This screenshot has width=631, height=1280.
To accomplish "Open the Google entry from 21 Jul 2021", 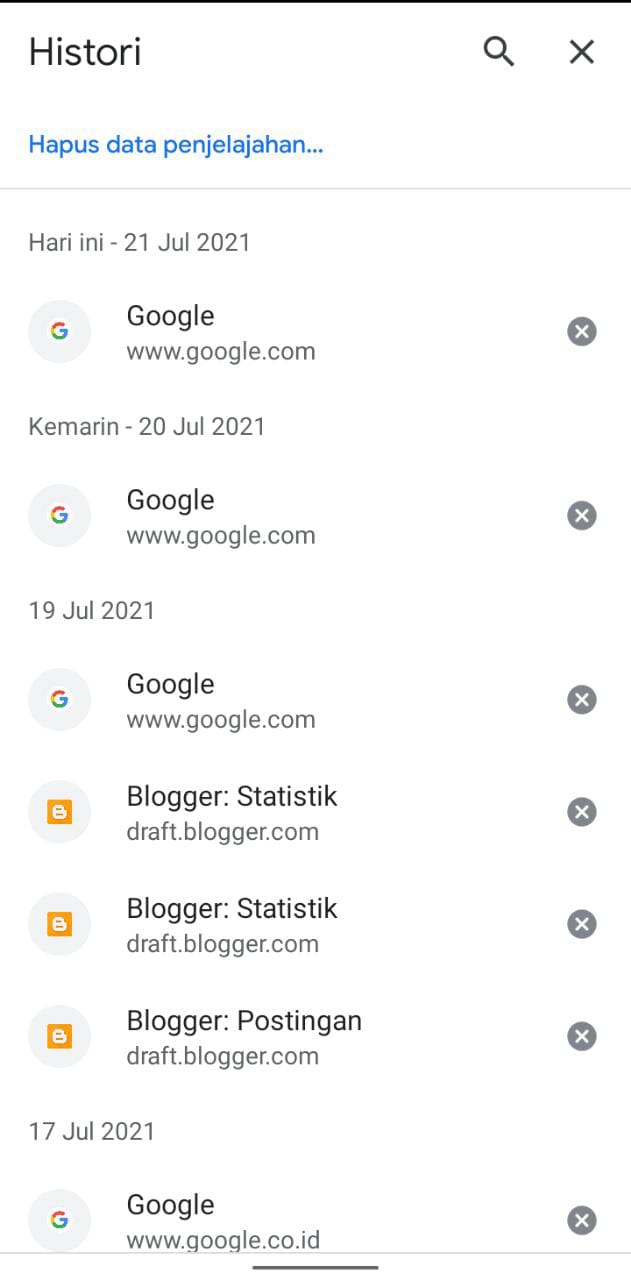I will click(x=221, y=332).
